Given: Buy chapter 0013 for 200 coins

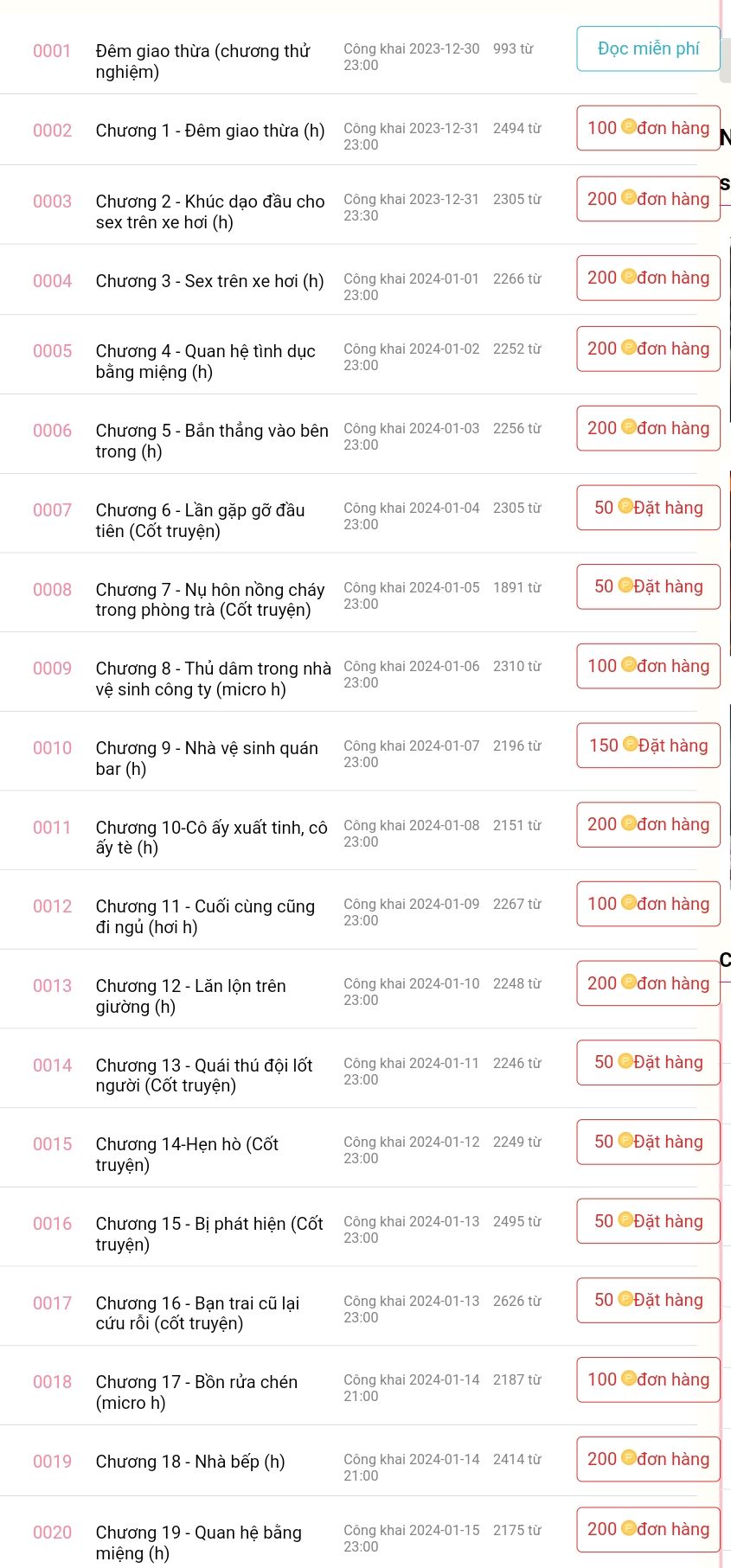Looking at the screenshot, I should [648, 983].
